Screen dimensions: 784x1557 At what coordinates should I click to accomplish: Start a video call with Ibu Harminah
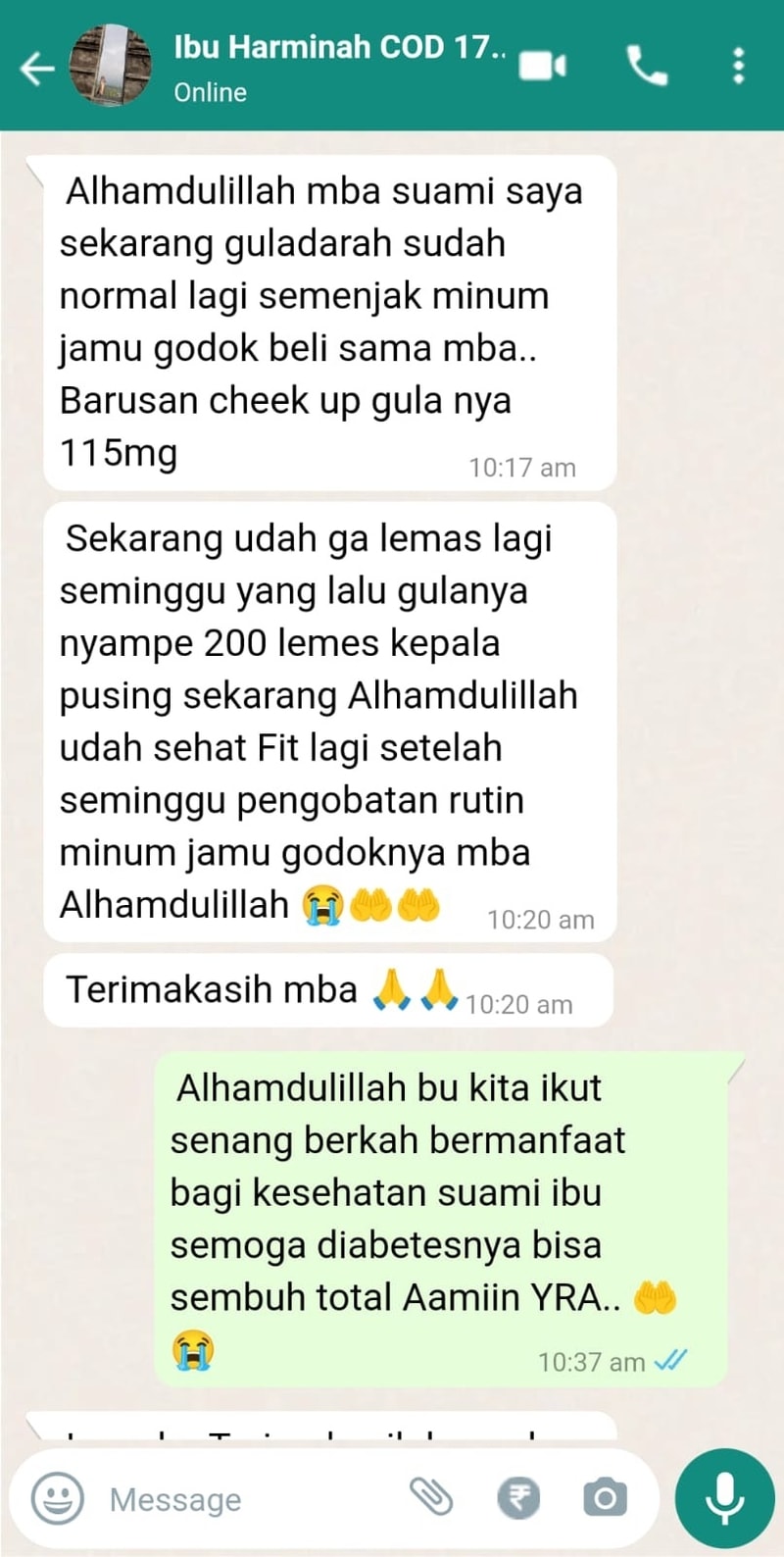point(542,67)
